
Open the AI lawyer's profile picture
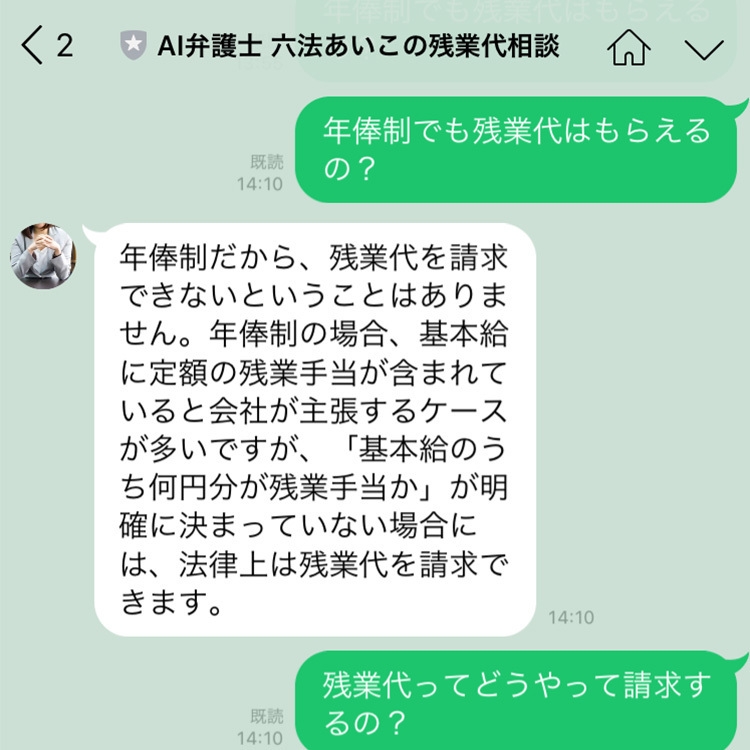click(x=43, y=255)
